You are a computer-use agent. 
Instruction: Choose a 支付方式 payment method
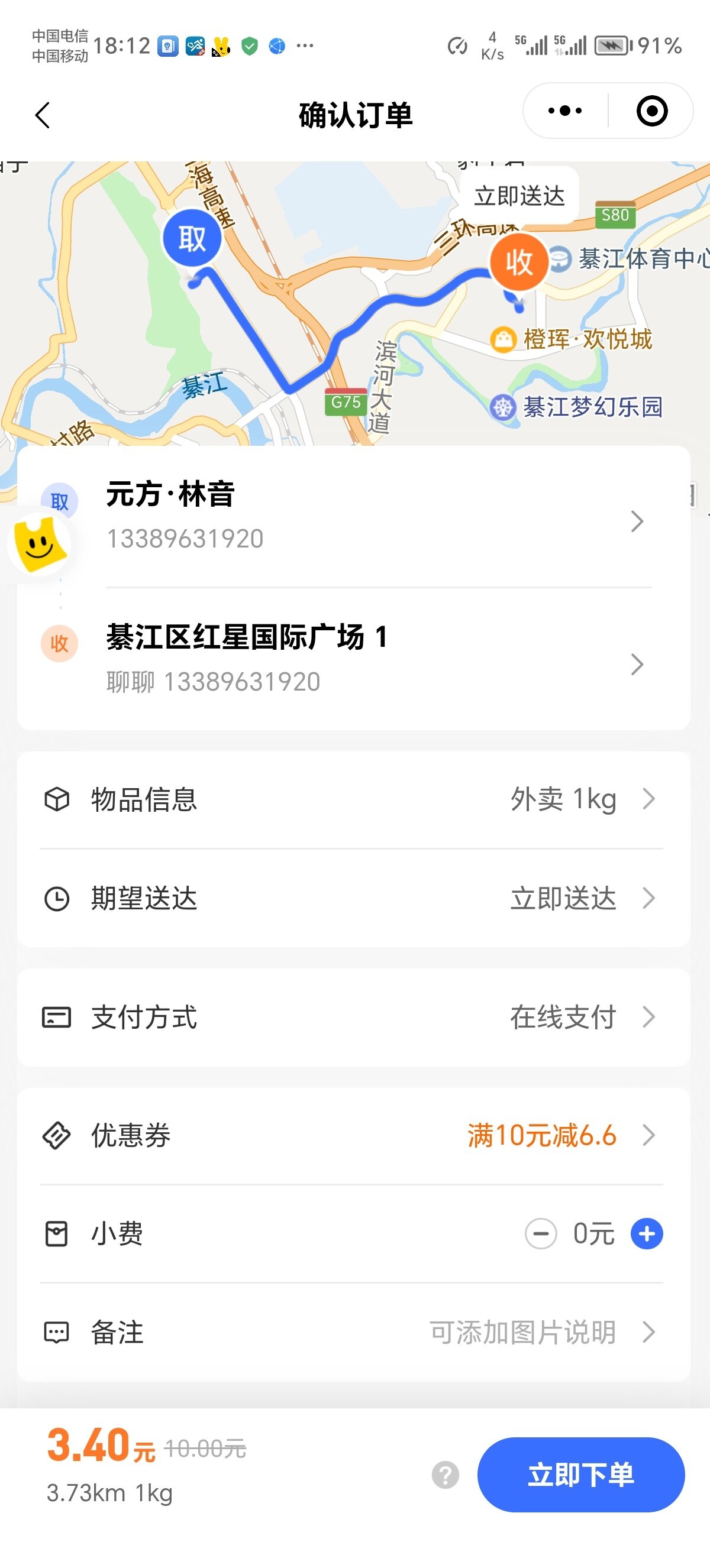click(354, 1017)
